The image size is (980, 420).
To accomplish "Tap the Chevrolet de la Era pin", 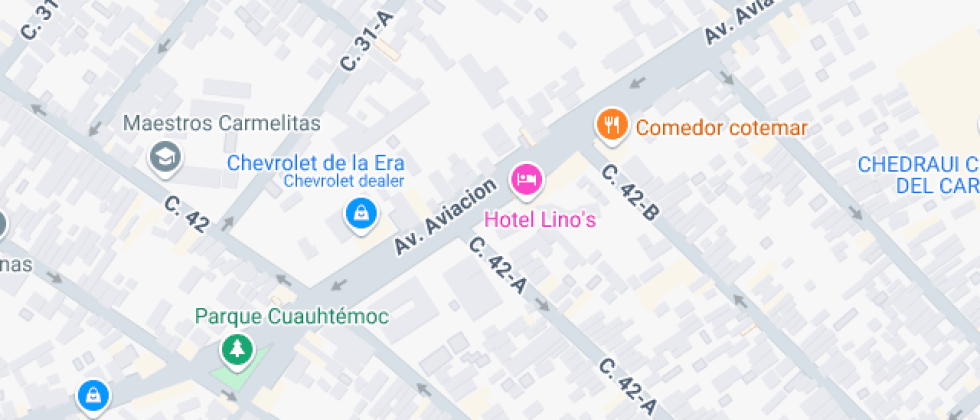I will pos(362,216).
